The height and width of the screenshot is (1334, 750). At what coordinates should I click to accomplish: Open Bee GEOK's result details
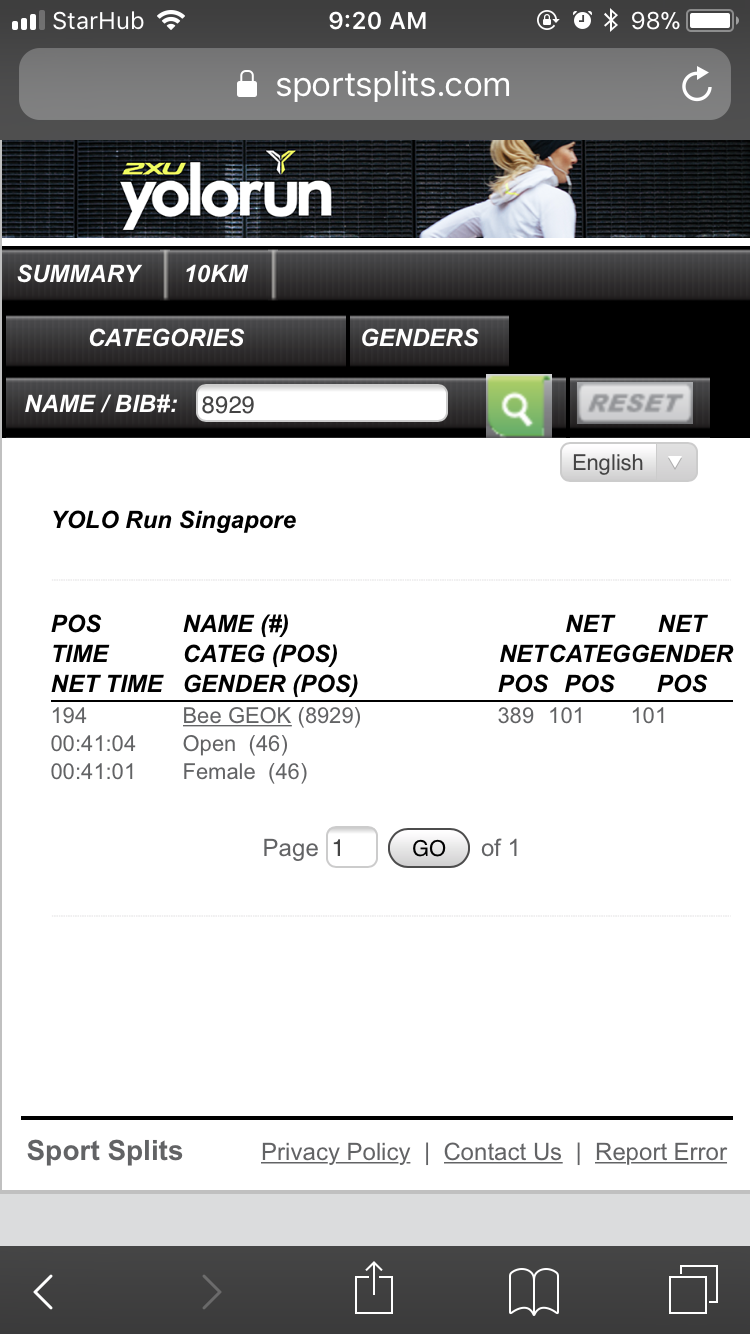[237, 716]
